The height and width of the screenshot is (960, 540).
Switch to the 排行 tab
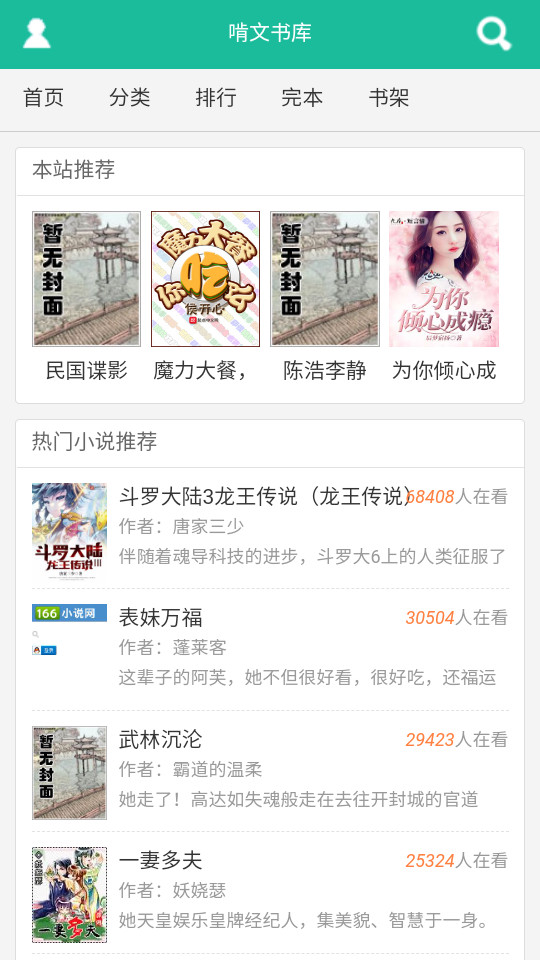click(x=216, y=97)
